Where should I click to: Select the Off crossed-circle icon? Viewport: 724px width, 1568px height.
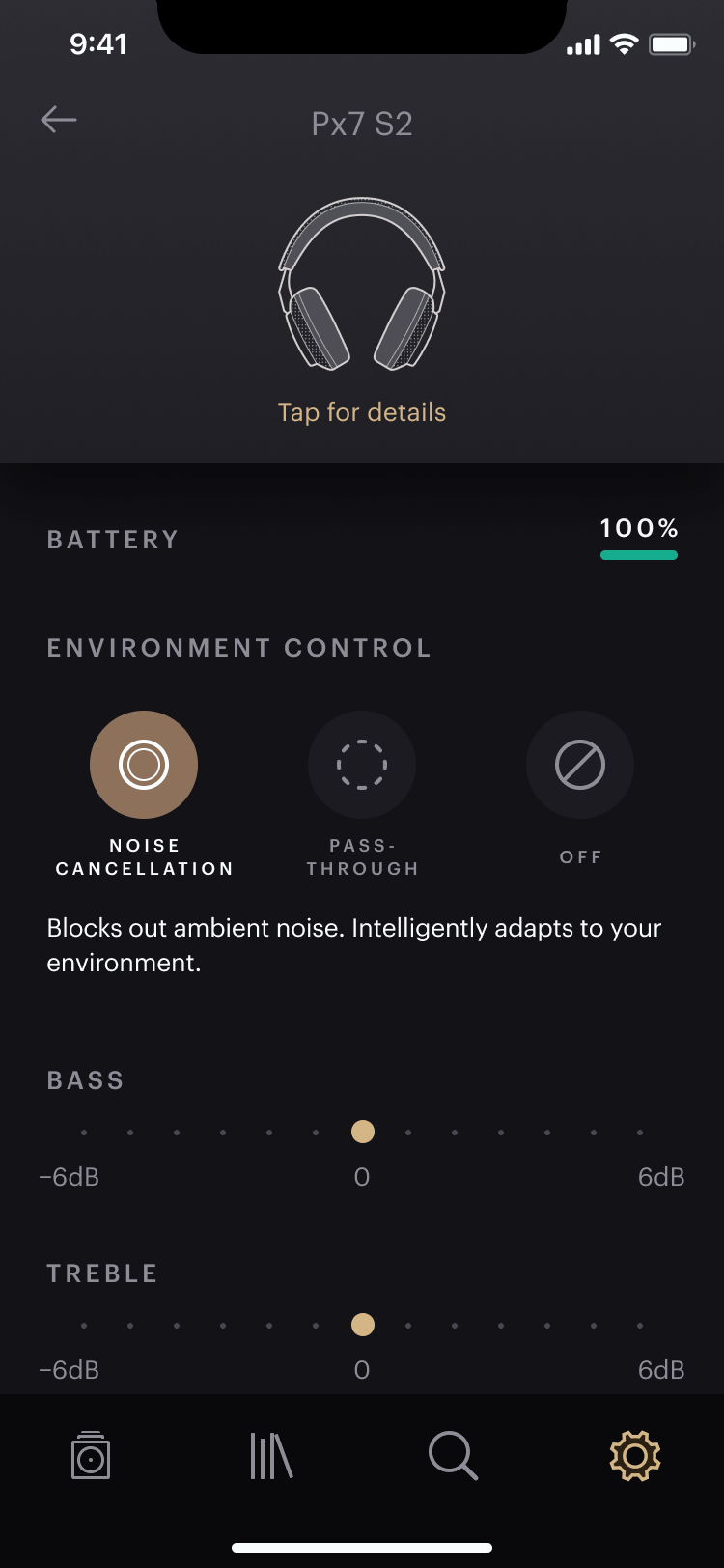click(x=579, y=764)
